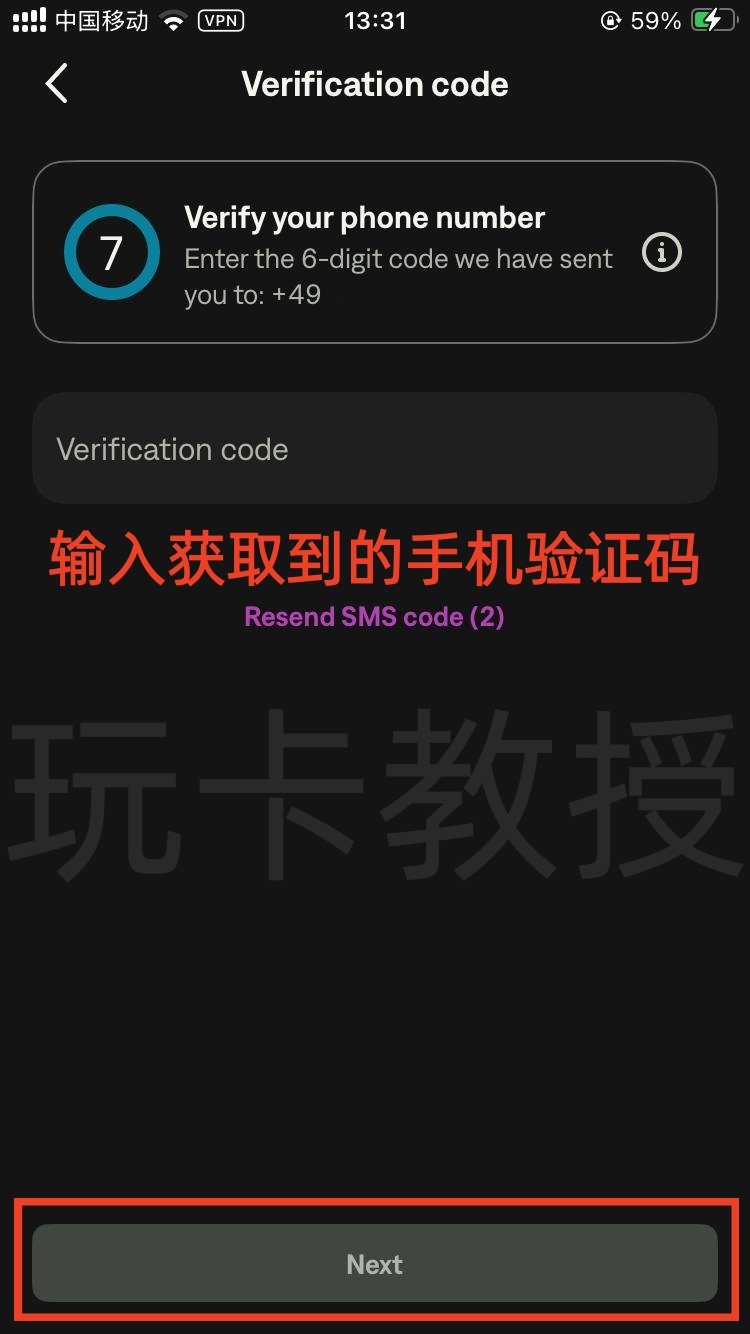Viewport: 750px width, 1334px height.
Task: Tap the orientation lock icon near the battery
Action: coord(610,20)
